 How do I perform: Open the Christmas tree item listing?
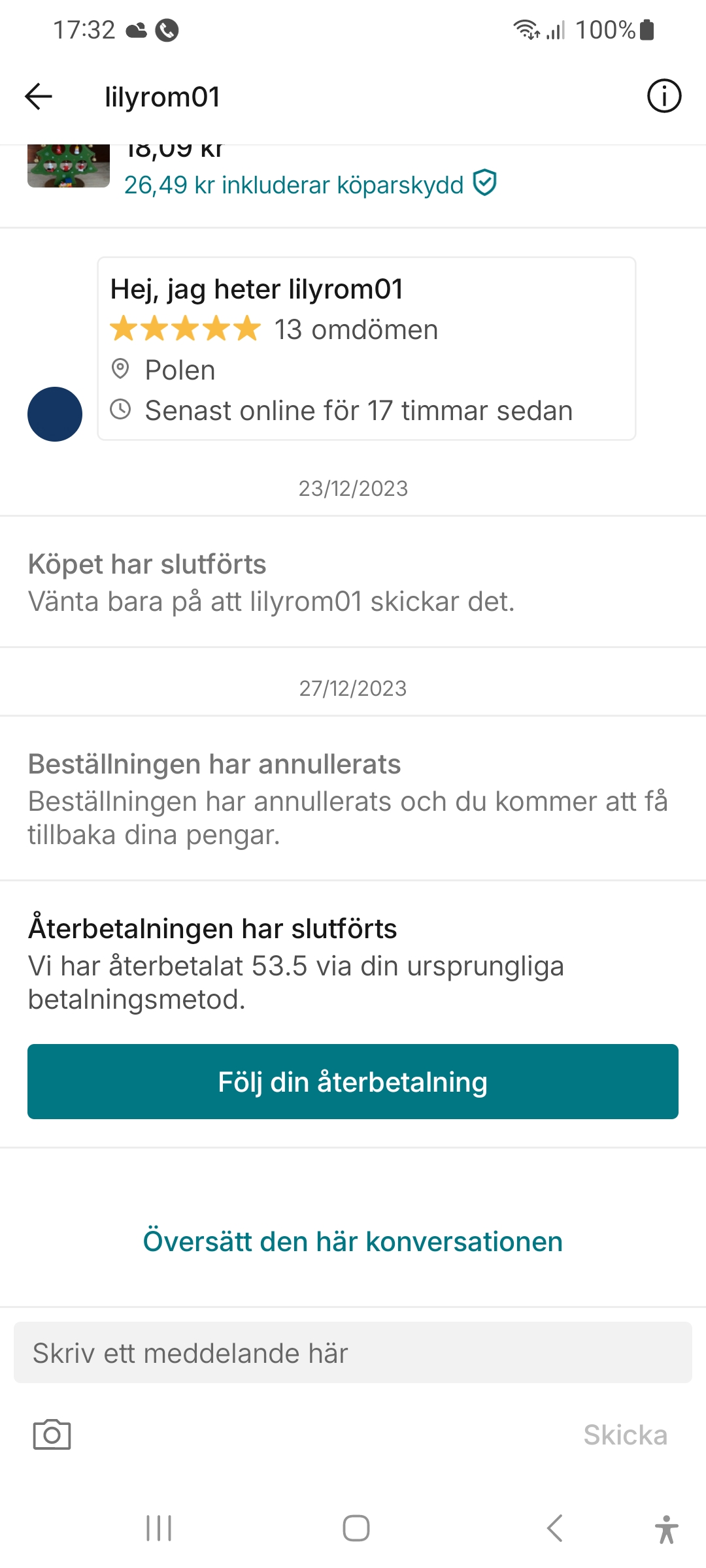[x=69, y=167]
